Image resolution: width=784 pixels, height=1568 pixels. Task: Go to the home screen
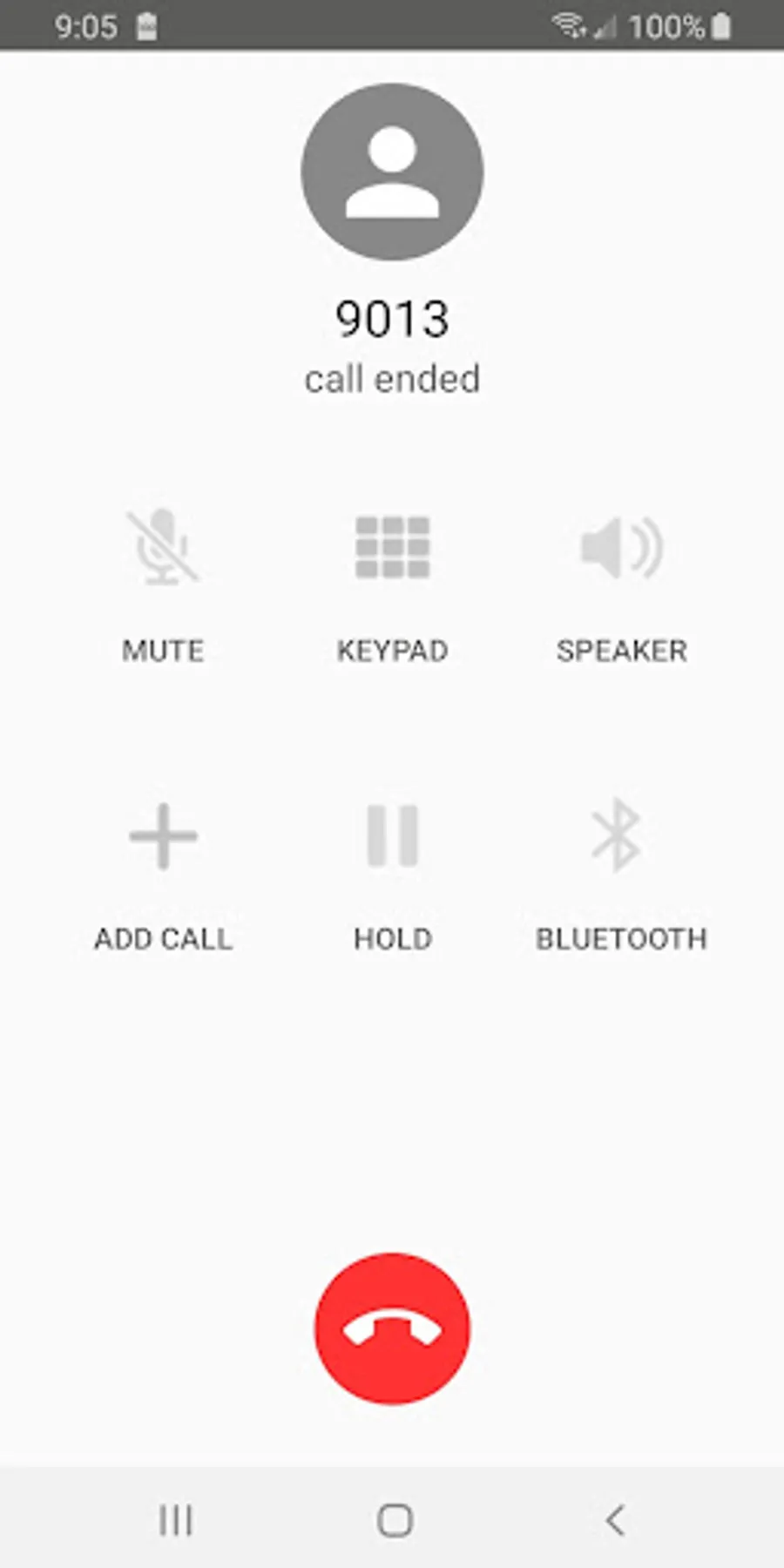[x=395, y=1521]
